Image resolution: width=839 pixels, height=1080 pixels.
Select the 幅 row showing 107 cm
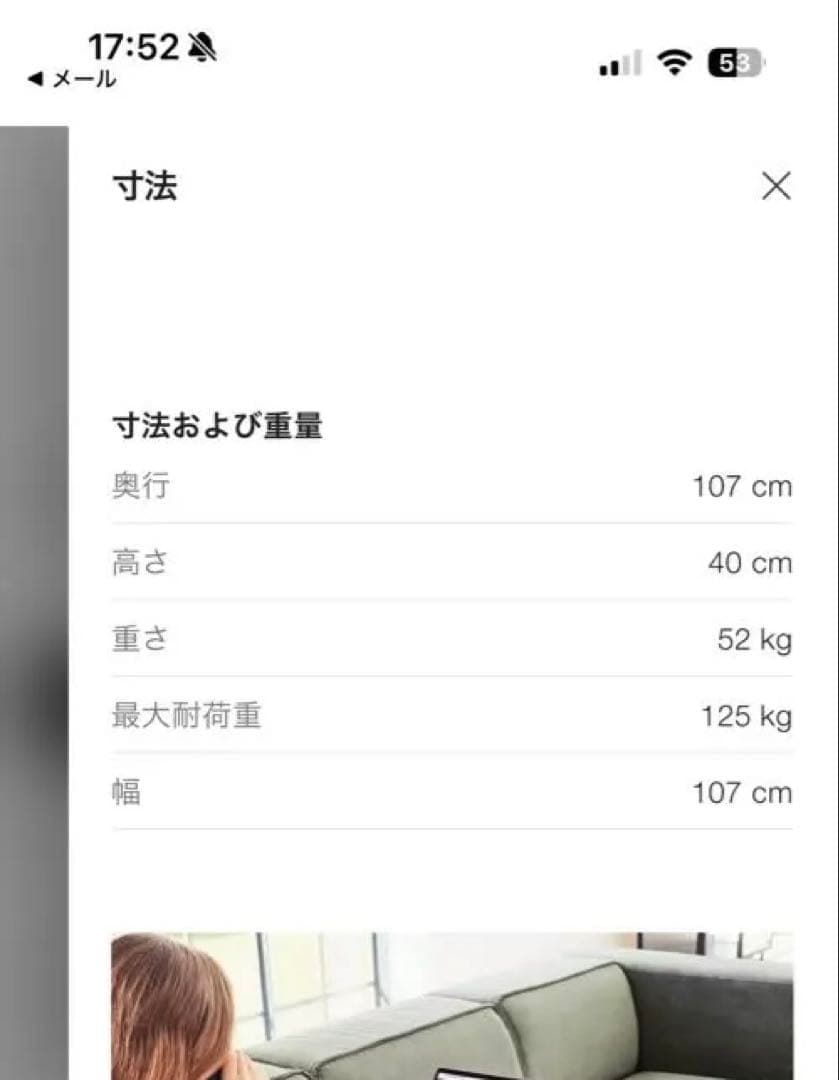pyautogui.click(x=450, y=793)
